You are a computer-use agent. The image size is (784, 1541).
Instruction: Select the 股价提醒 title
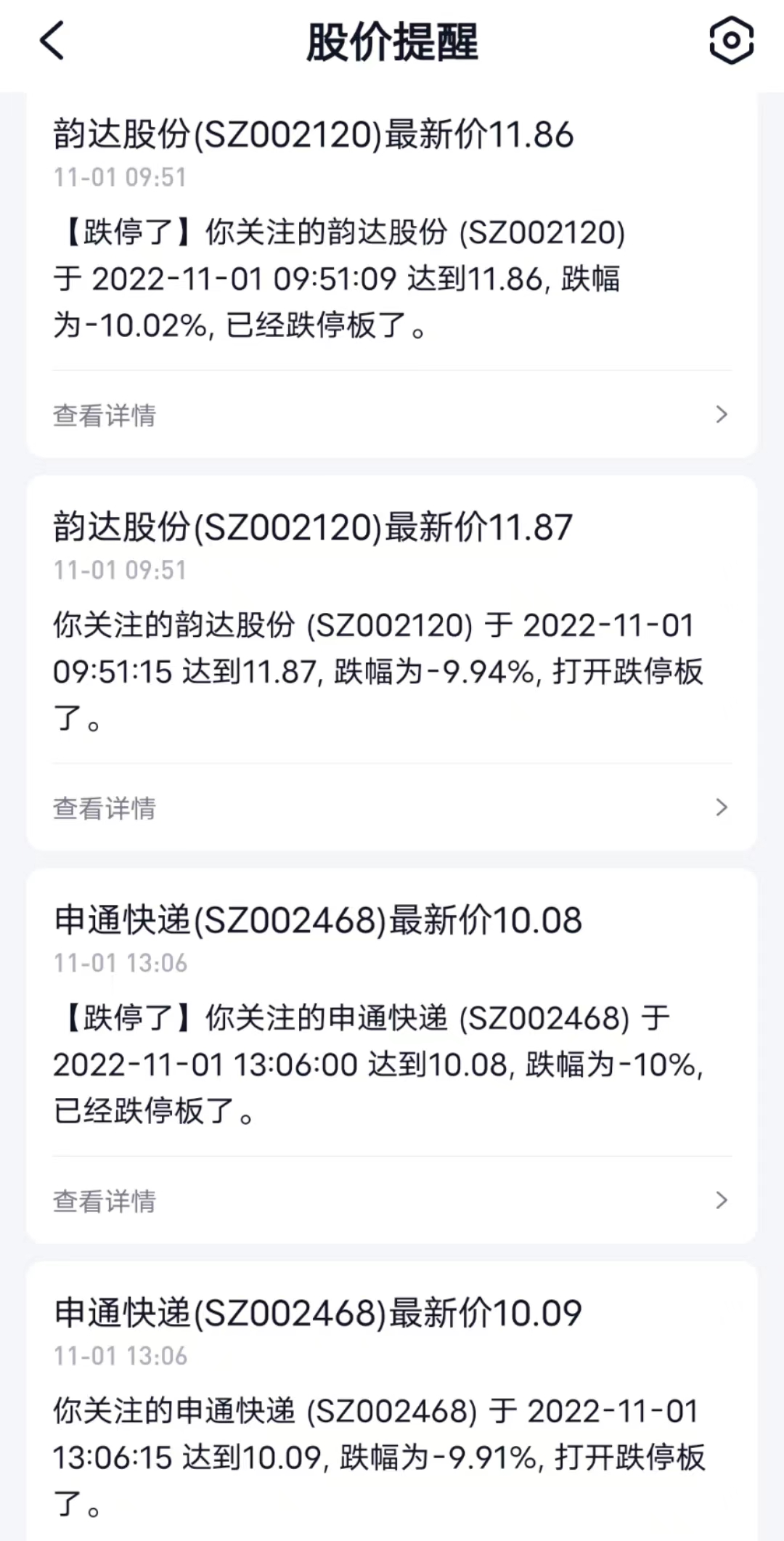point(392,41)
